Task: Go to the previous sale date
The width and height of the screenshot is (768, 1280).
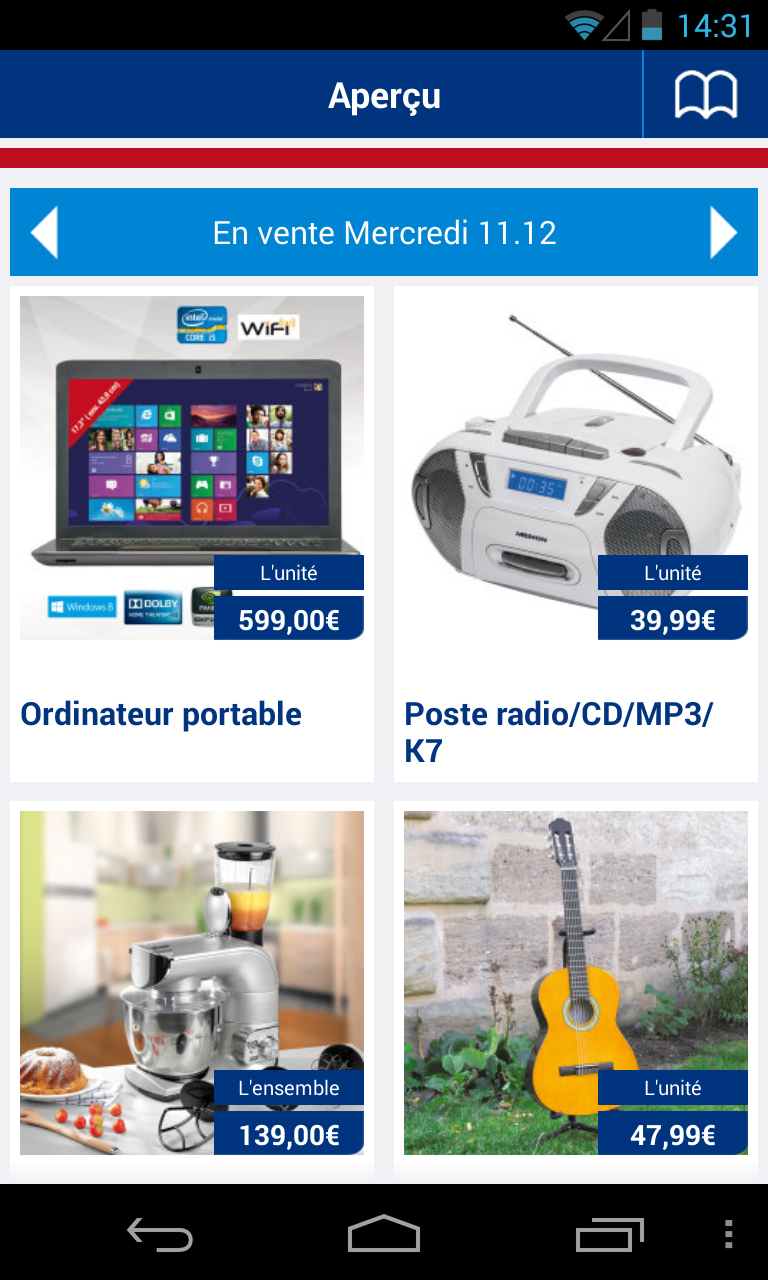Action: pos(44,233)
